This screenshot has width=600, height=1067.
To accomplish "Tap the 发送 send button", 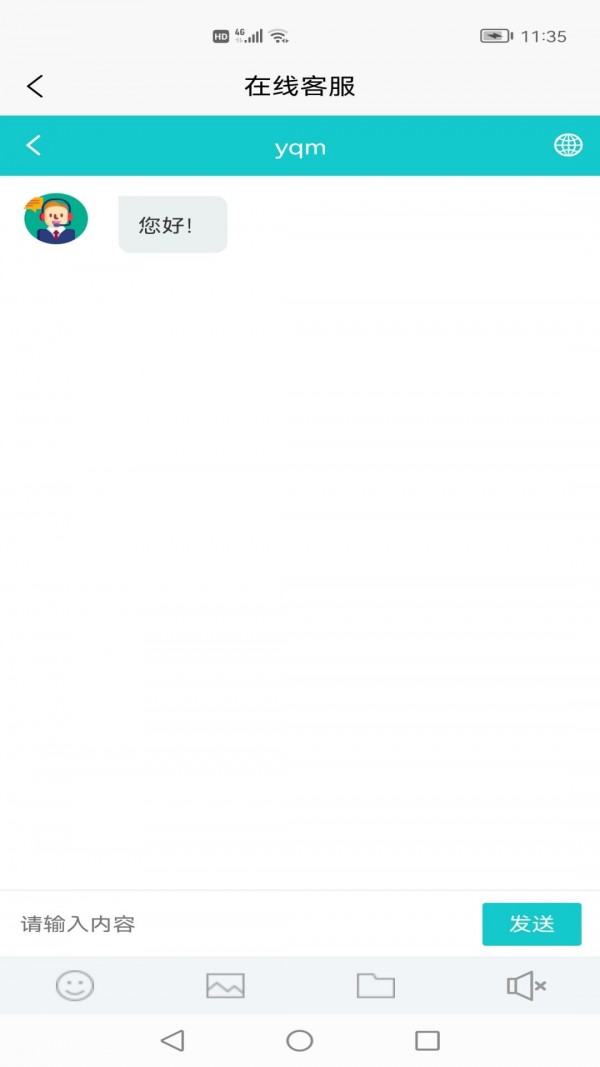I will (531, 924).
